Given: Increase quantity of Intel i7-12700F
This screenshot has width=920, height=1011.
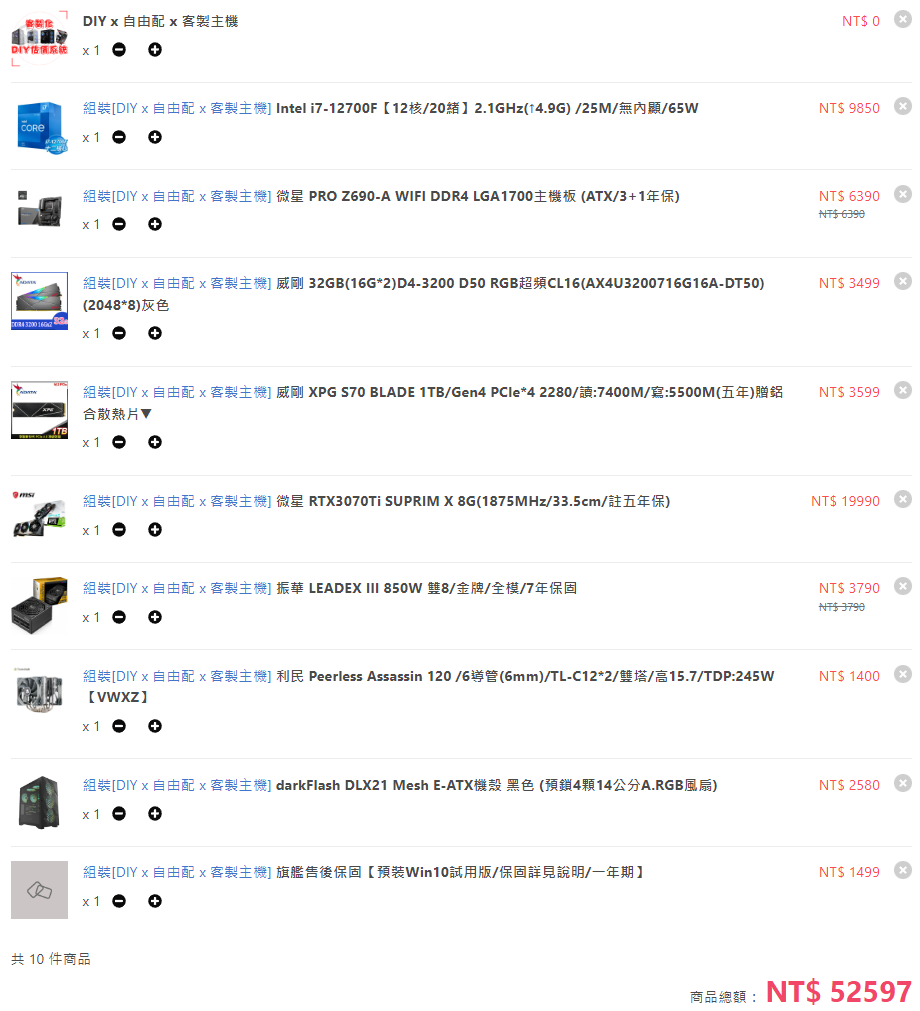Looking at the screenshot, I should point(155,137).
